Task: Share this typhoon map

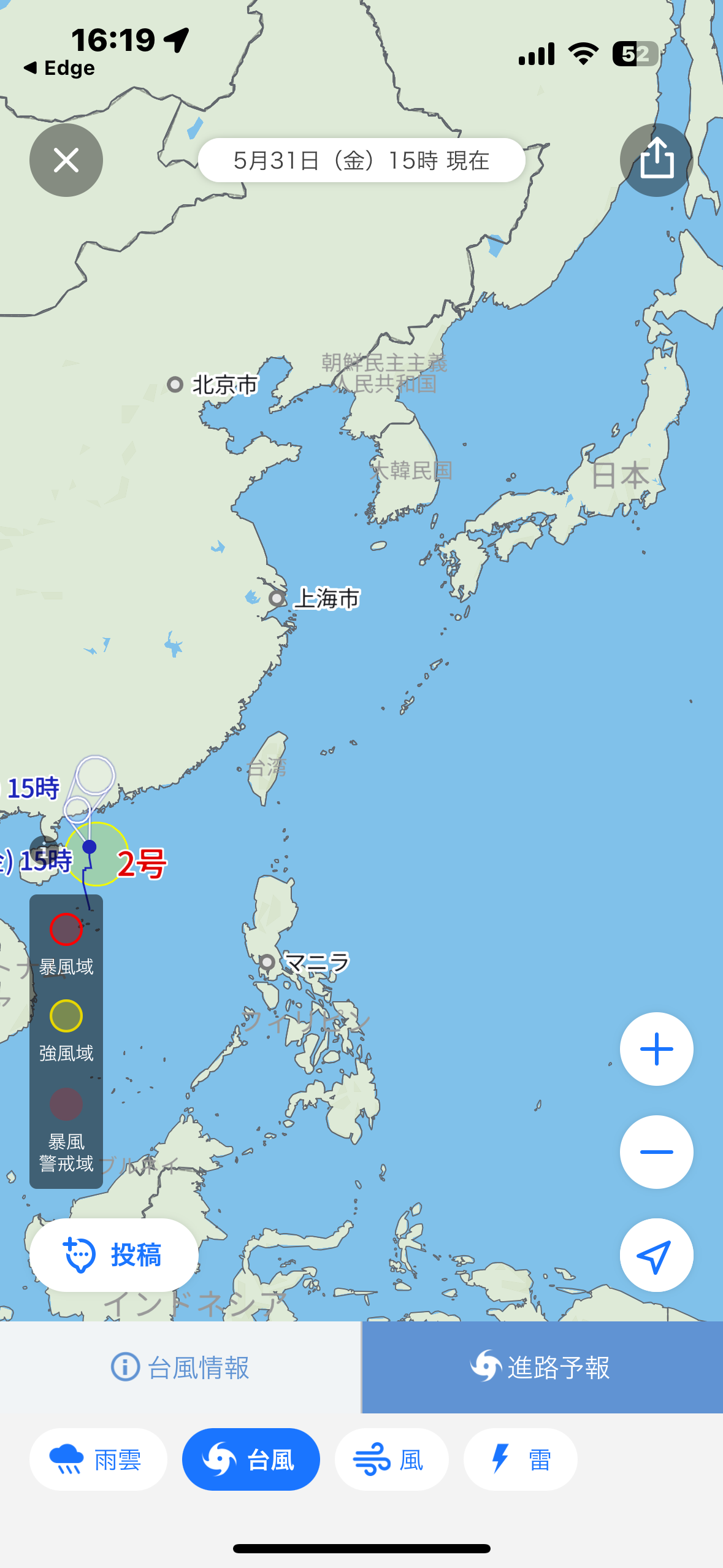Action: point(656,160)
